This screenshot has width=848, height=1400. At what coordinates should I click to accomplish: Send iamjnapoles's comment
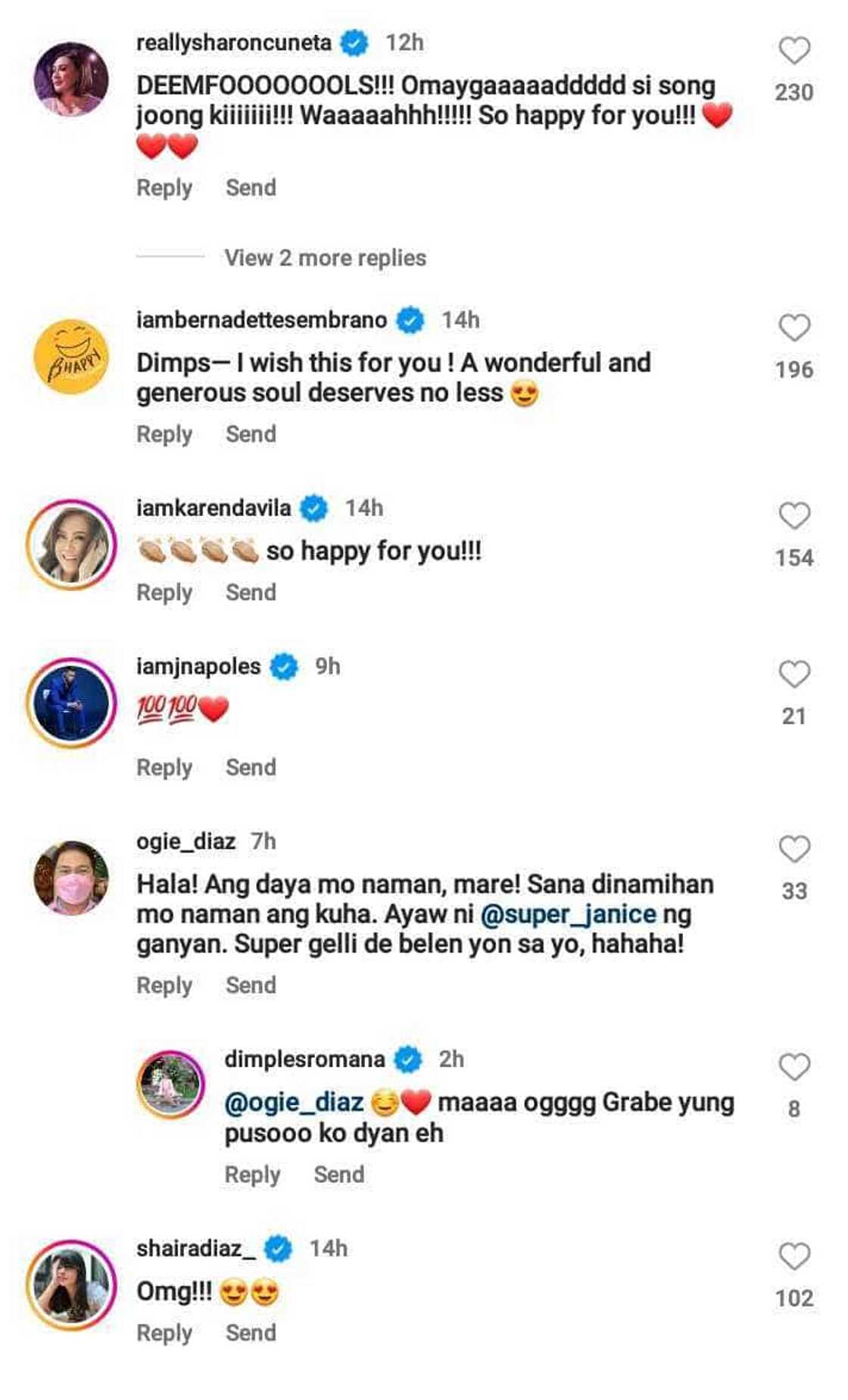tap(251, 767)
